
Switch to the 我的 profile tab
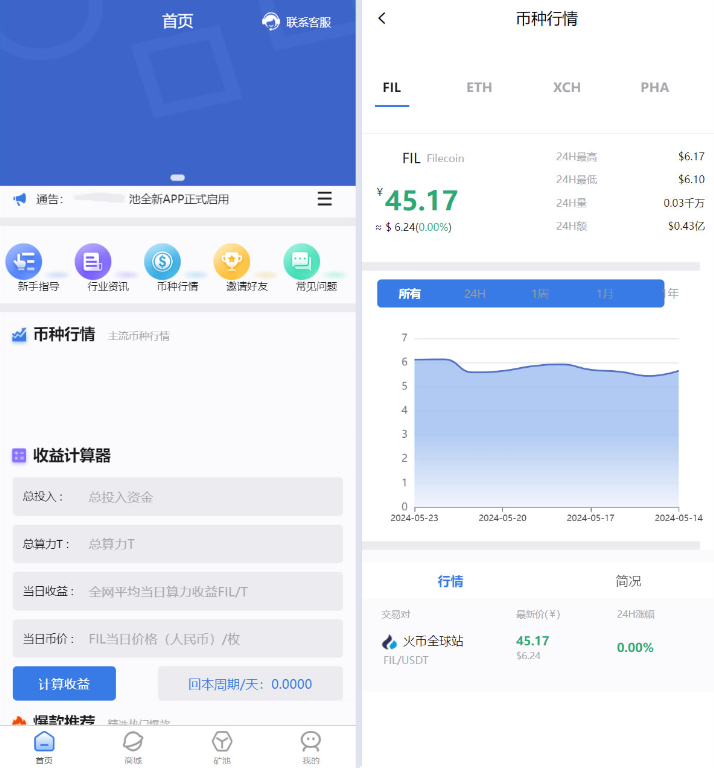(311, 746)
